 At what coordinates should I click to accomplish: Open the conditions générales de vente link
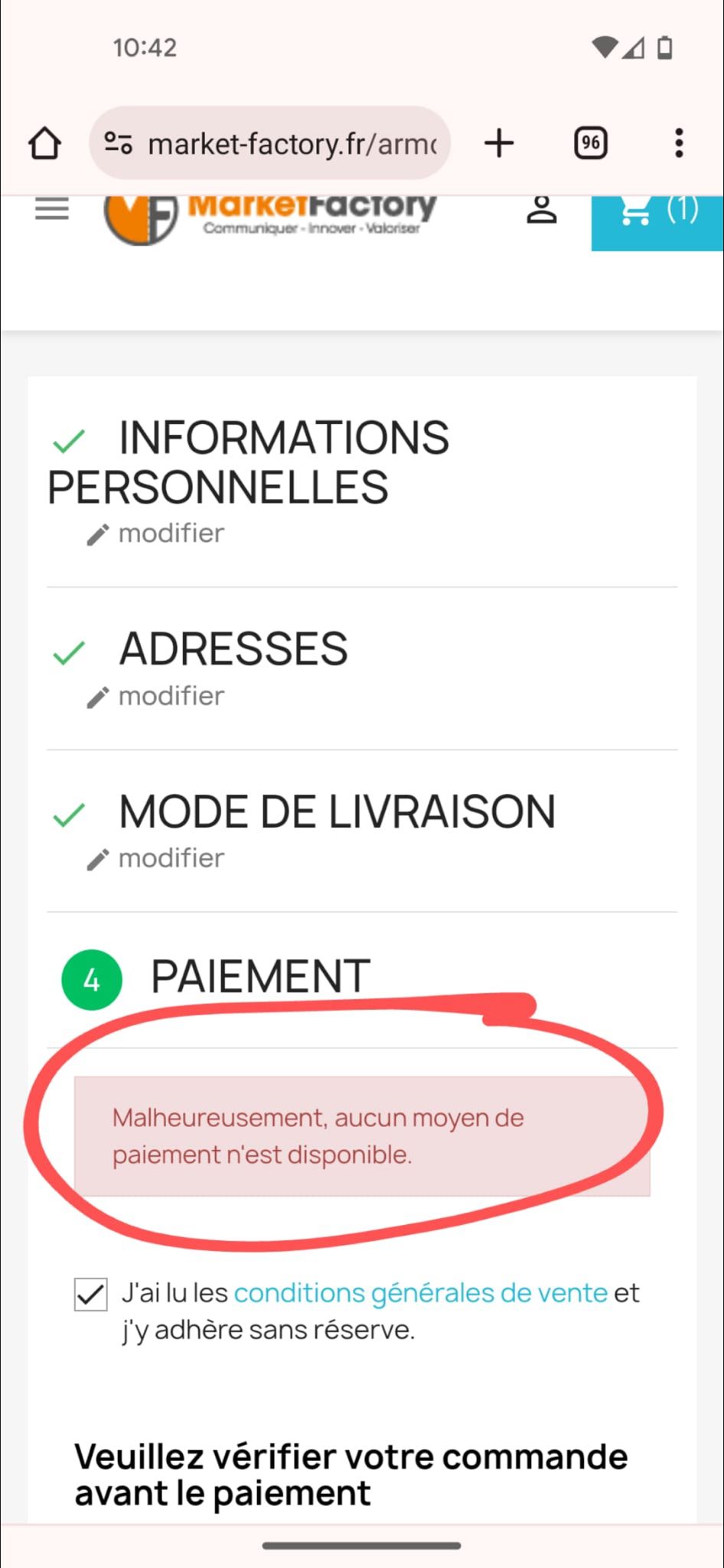pos(420,1293)
